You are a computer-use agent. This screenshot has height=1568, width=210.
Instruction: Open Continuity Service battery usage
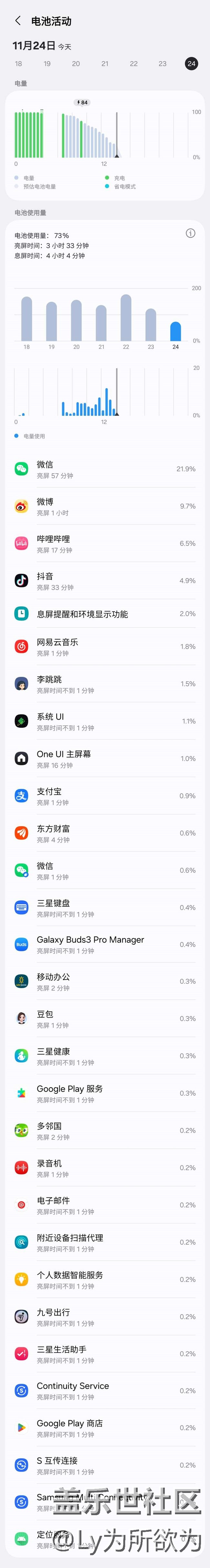[104, 1391]
